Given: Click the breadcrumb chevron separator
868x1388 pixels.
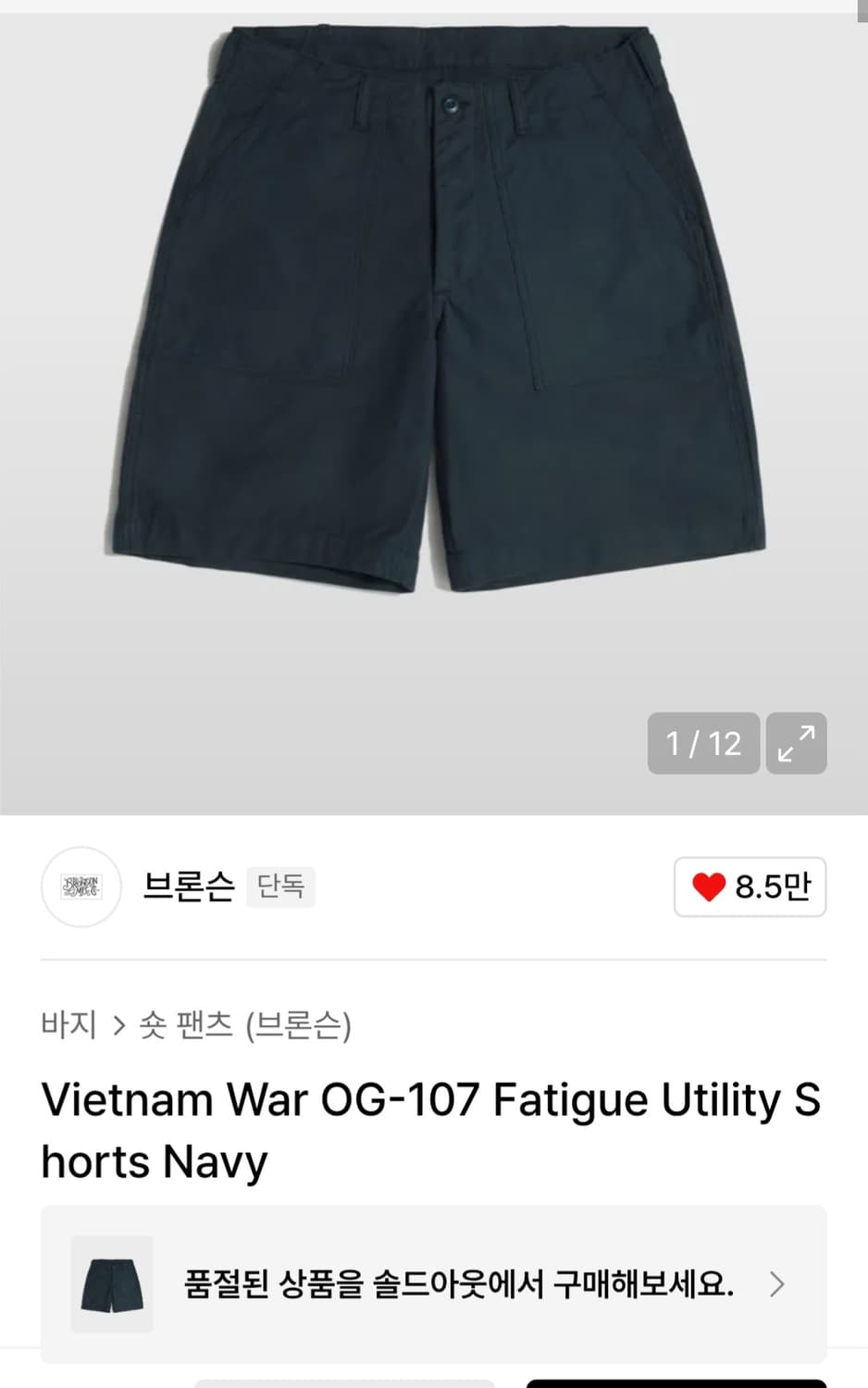Looking at the screenshot, I should pos(120,1024).
